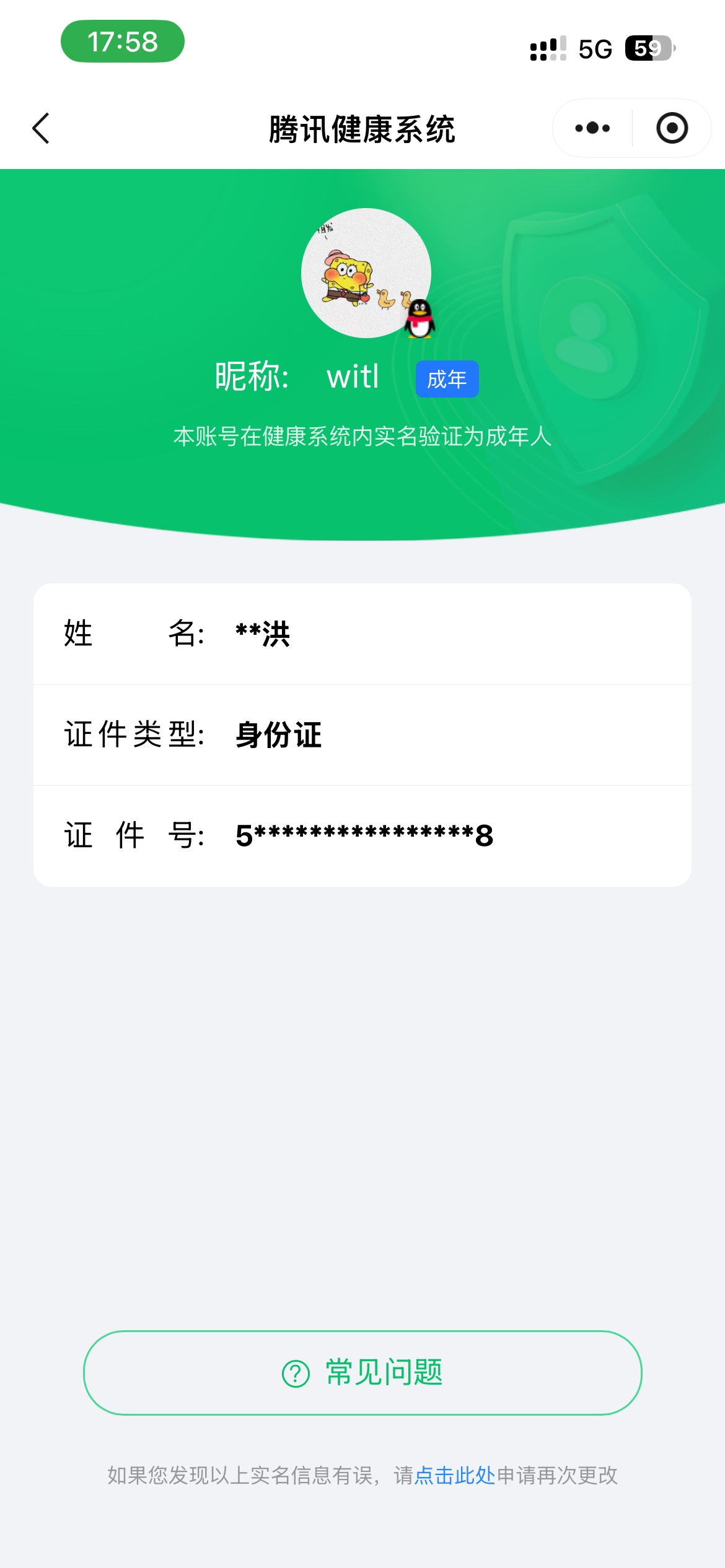The width and height of the screenshot is (725, 1568).
Task: Click the 5G network status icon
Action: pyautogui.click(x=594, y=48)
